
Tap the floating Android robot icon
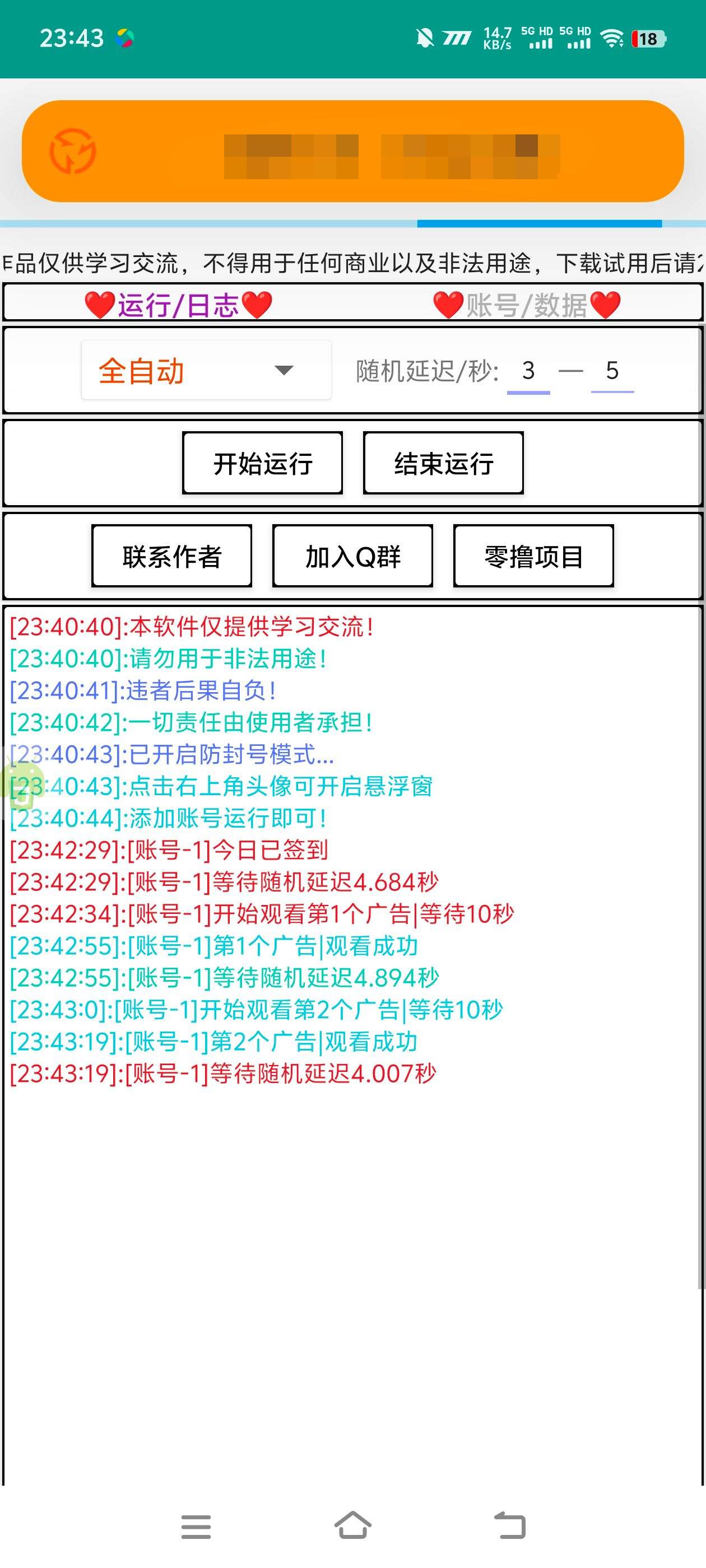pyautogui.click(x=22, y=784)
